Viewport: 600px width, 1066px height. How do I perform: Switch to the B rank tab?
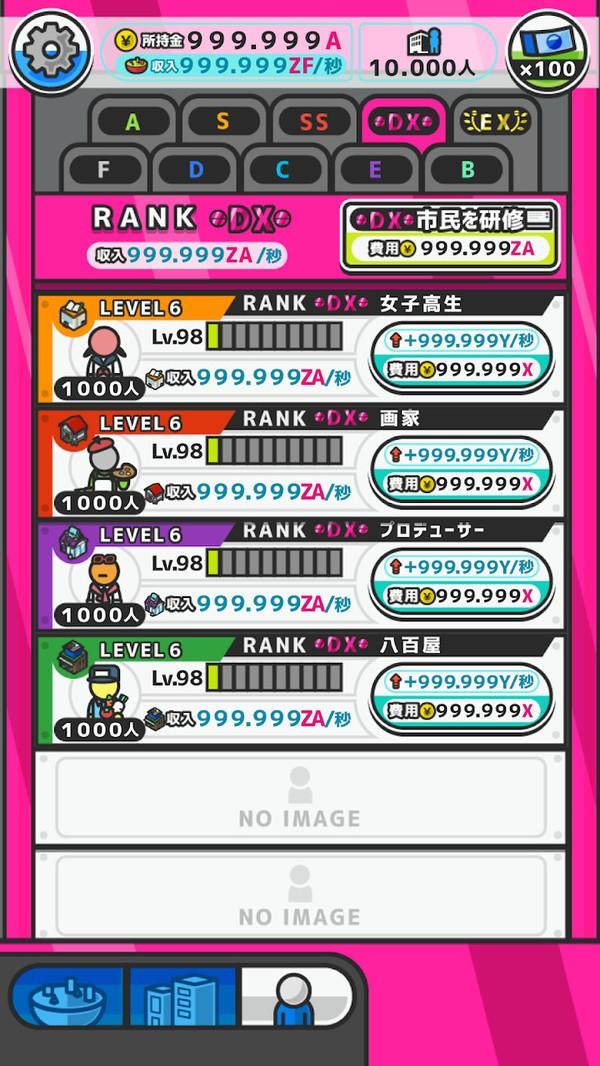pos(467,169)
